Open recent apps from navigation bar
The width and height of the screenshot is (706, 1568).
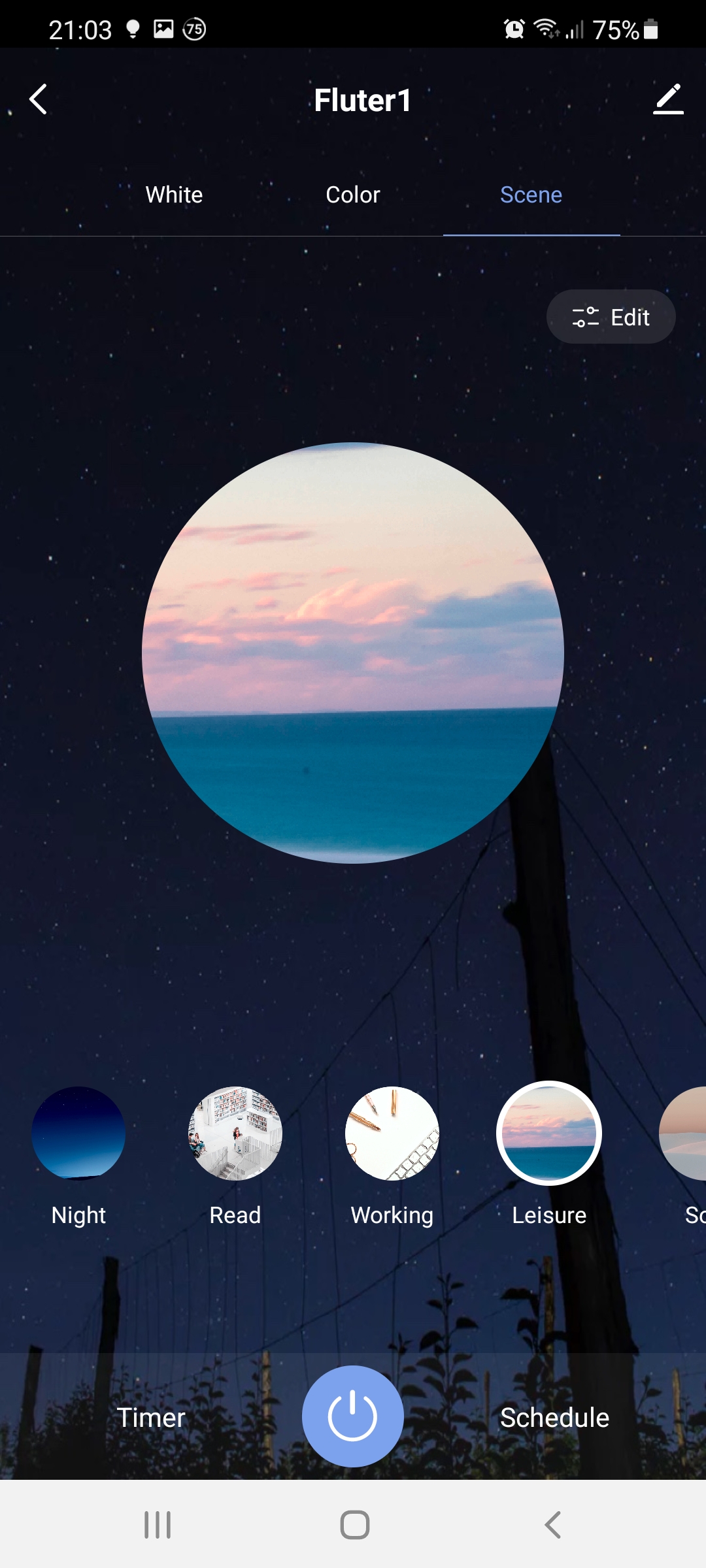(158, 1525)
